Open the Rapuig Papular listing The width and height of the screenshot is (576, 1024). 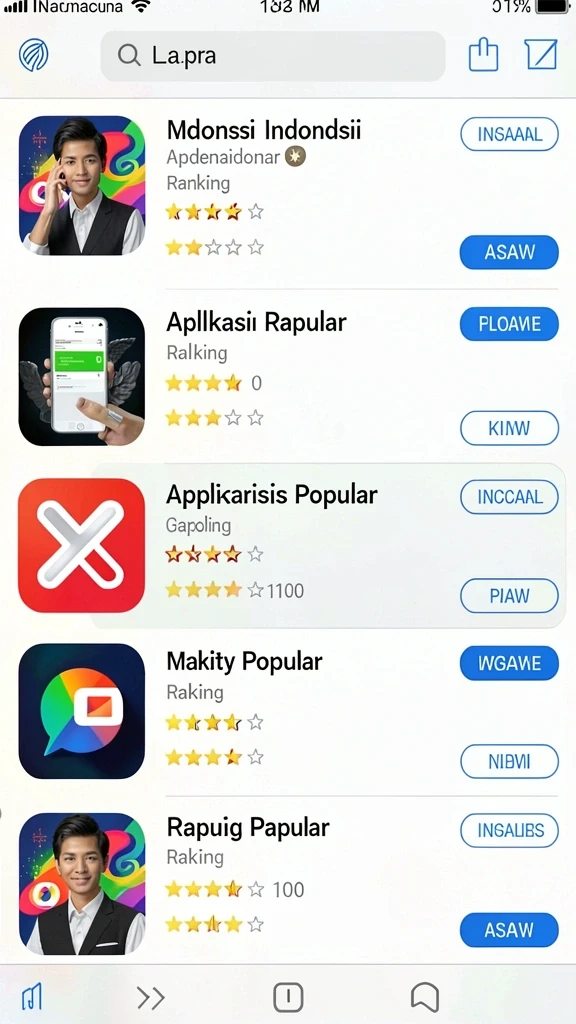point(288,880)
